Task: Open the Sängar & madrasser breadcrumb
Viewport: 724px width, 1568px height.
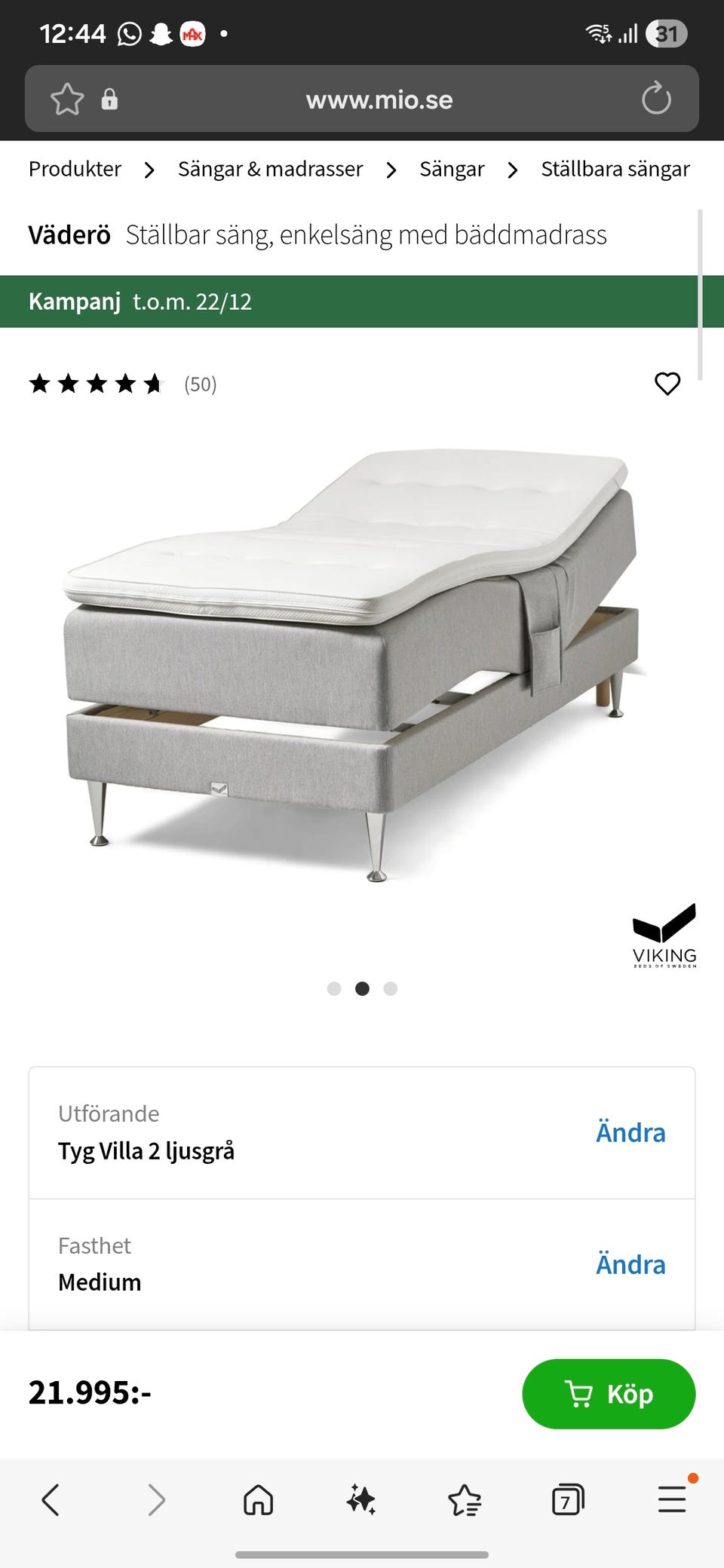Action: click(x=270, y=169)
